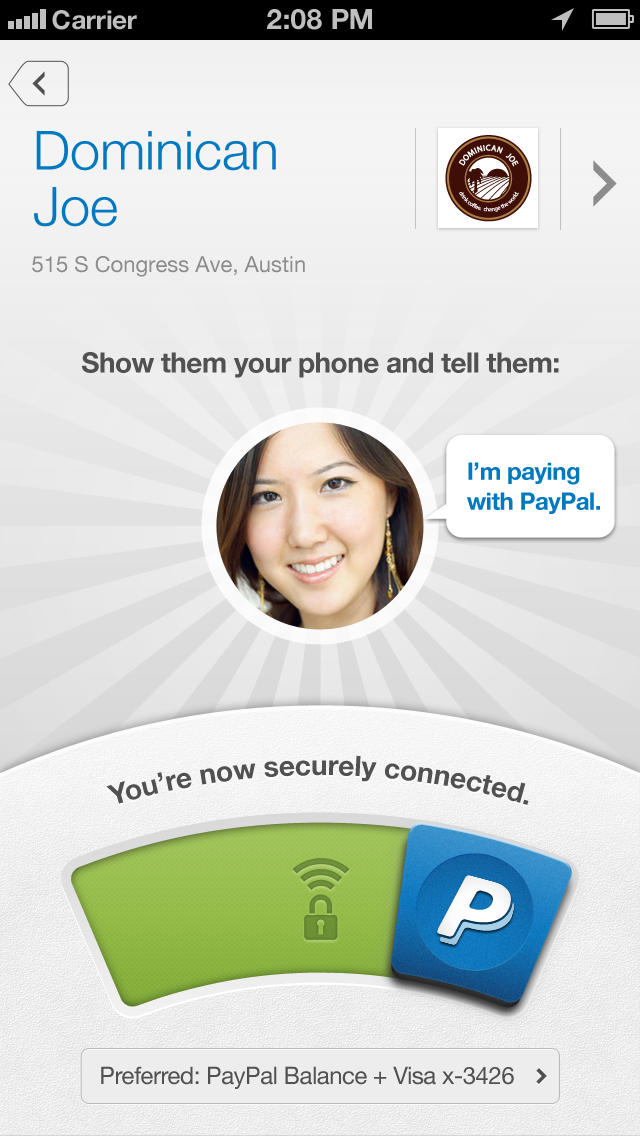
Task: View the Dominican Joe logo tile
Action: coord(488,178)
